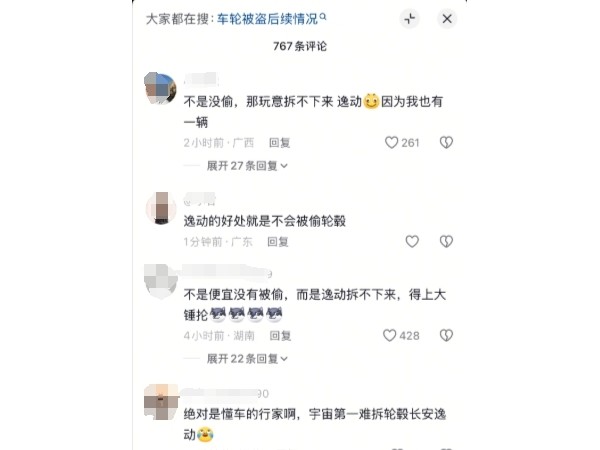The image size is (600, 450).
Task: Reply to the comment from 广东
Action: pyautogui.click(x=278, y=242)
